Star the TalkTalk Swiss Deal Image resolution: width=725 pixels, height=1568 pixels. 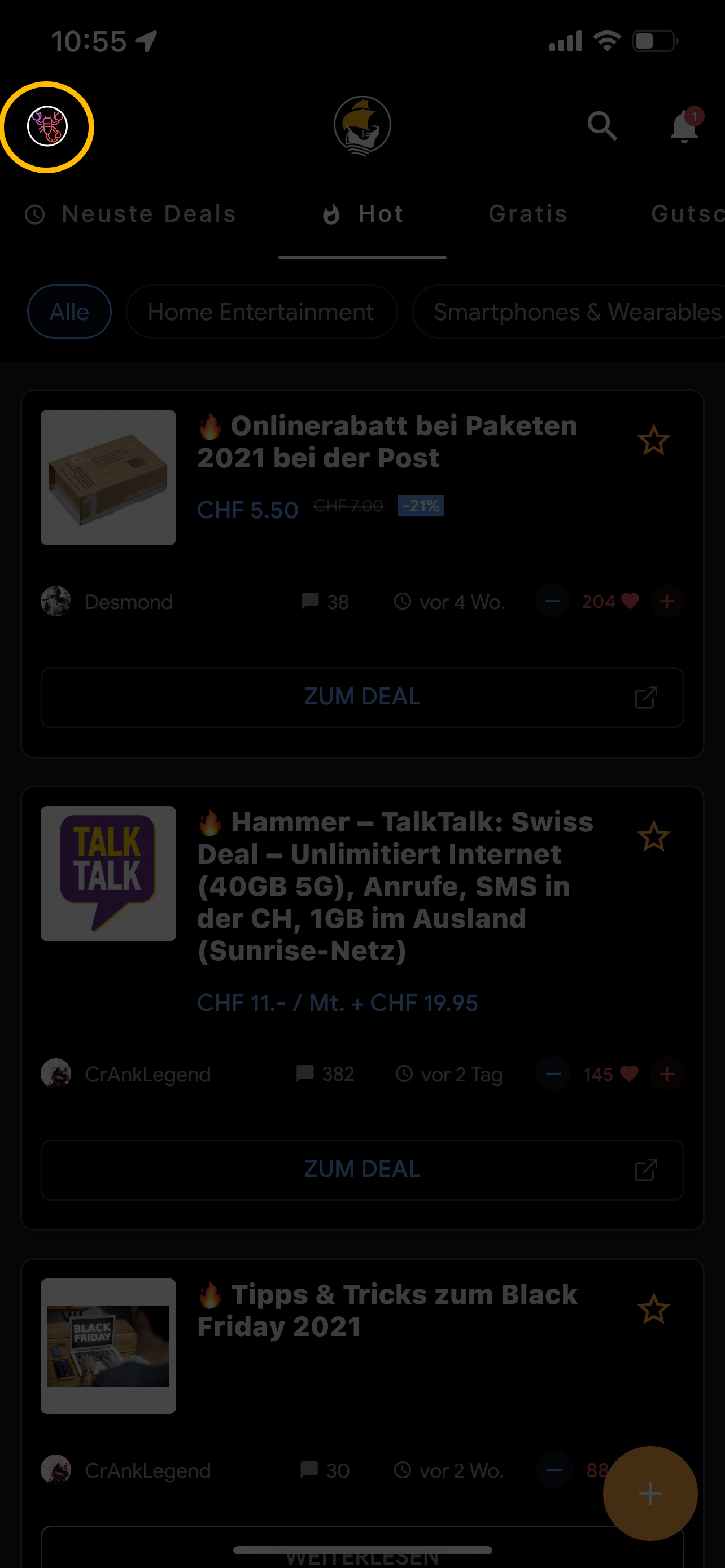pos(653,837)
